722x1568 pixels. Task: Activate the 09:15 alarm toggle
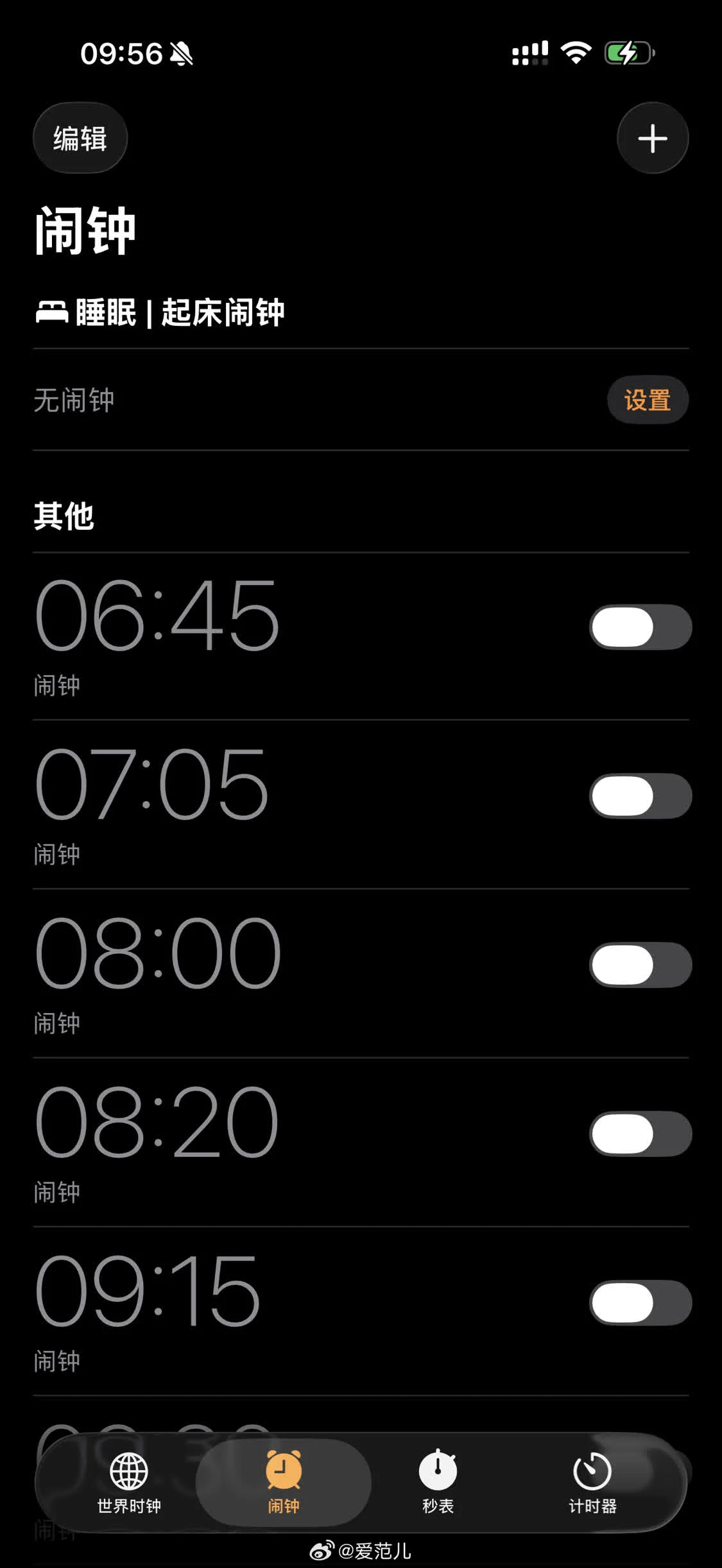click(640, 1302)
